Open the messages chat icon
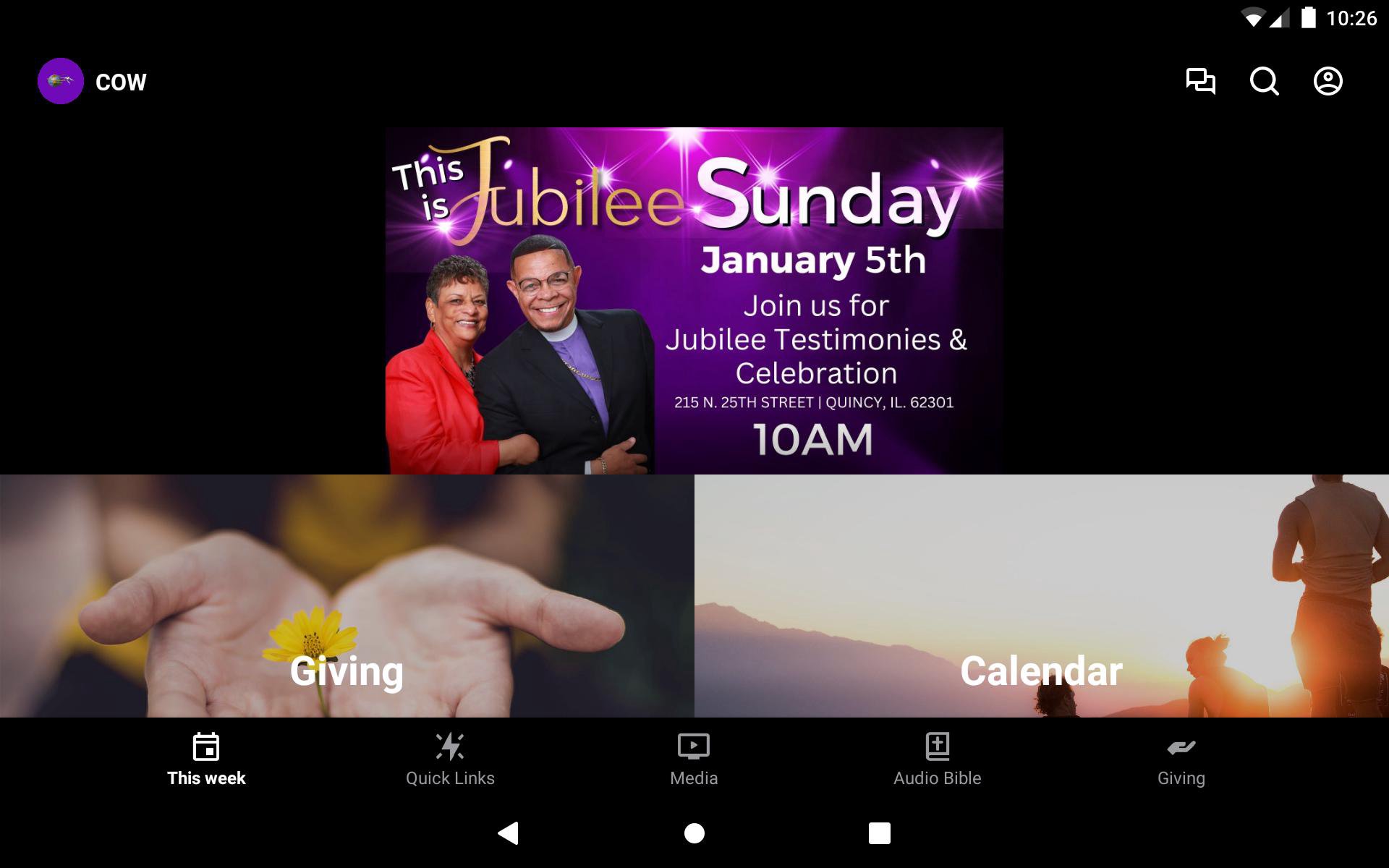Viewport: 1389px width, 868px height. click(x=1200, y=81)
